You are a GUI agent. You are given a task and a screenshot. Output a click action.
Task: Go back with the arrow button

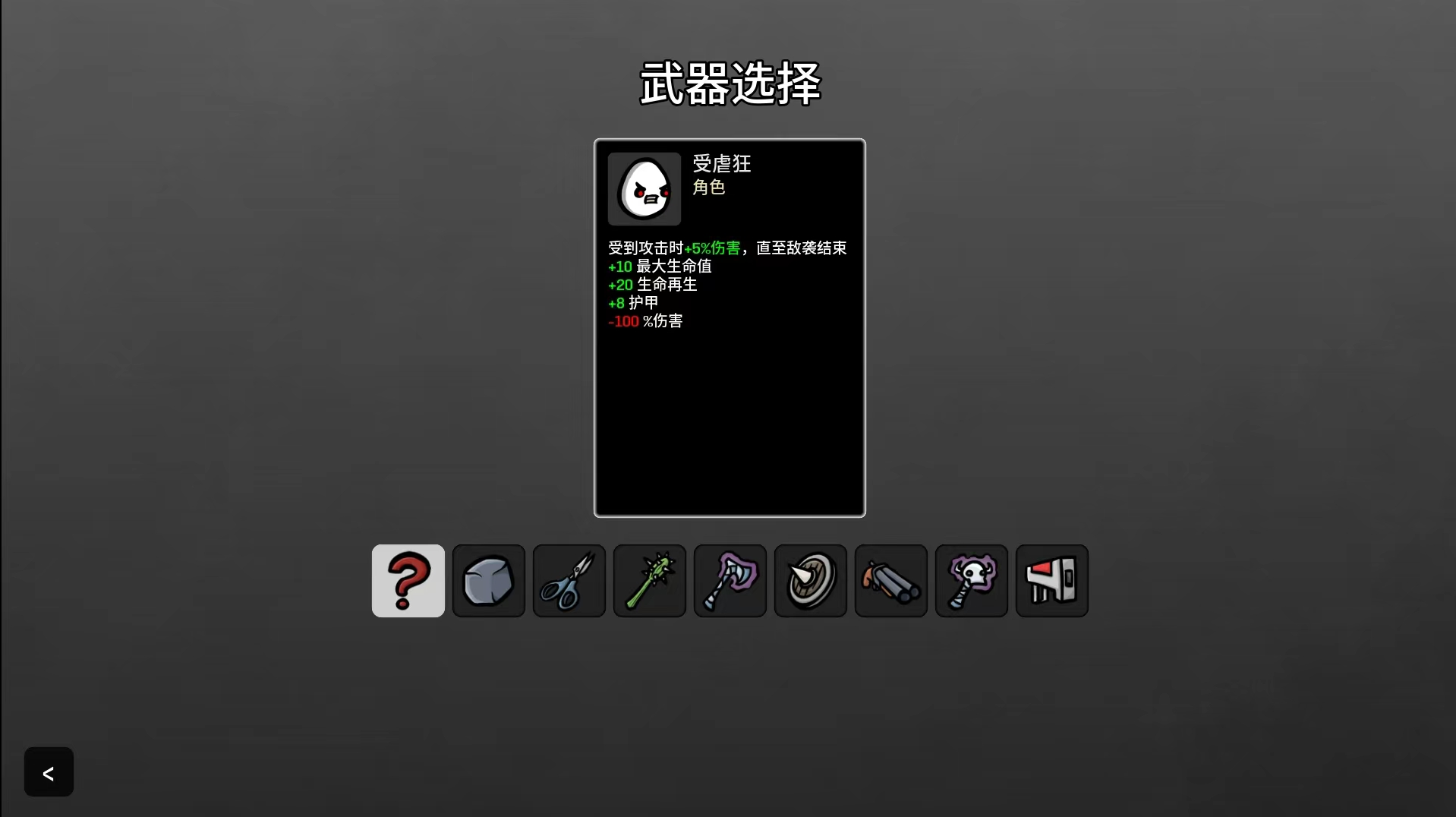[x=49, y=772]
